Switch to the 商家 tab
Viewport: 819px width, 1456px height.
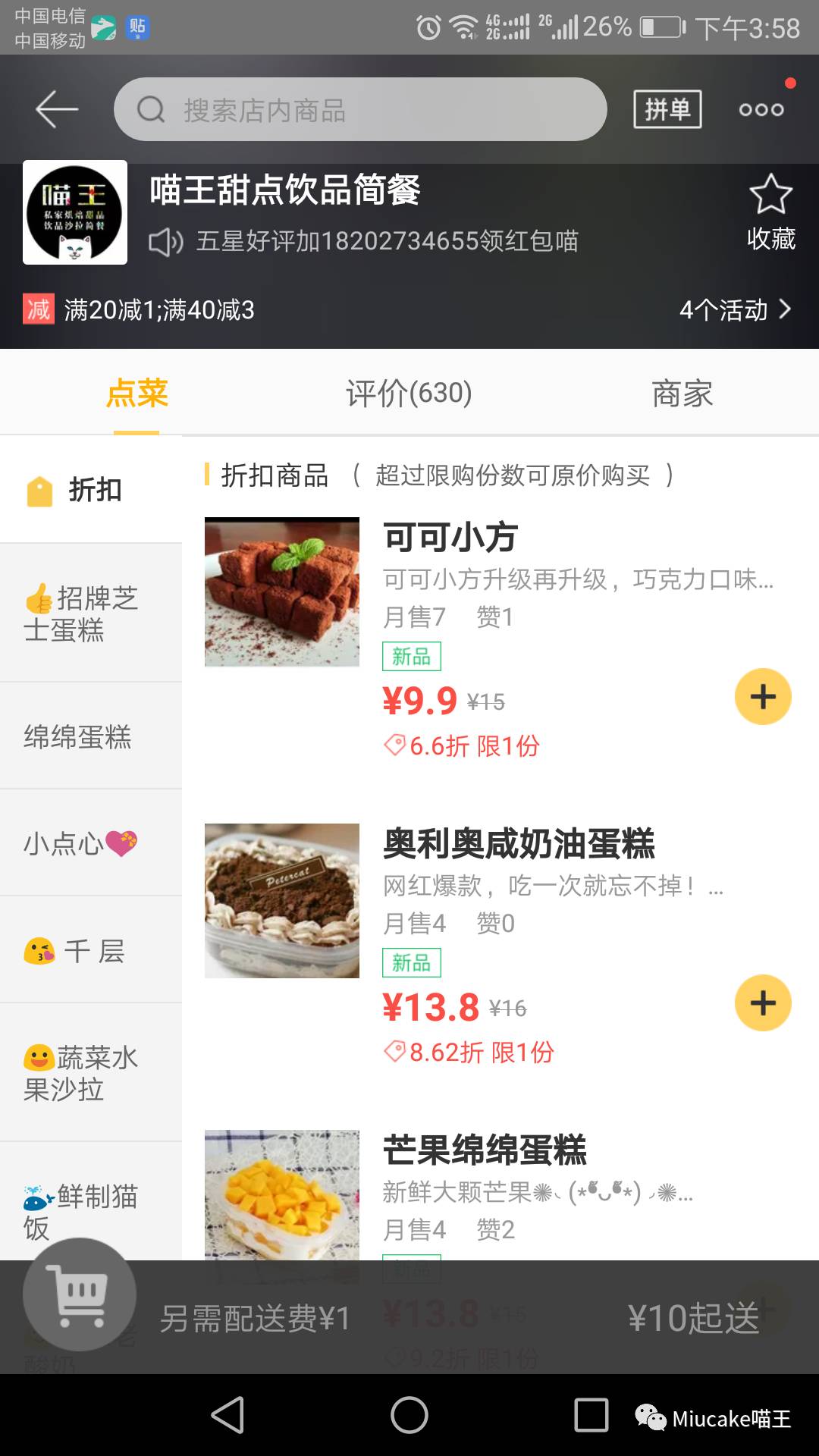(x=682, y=393)
